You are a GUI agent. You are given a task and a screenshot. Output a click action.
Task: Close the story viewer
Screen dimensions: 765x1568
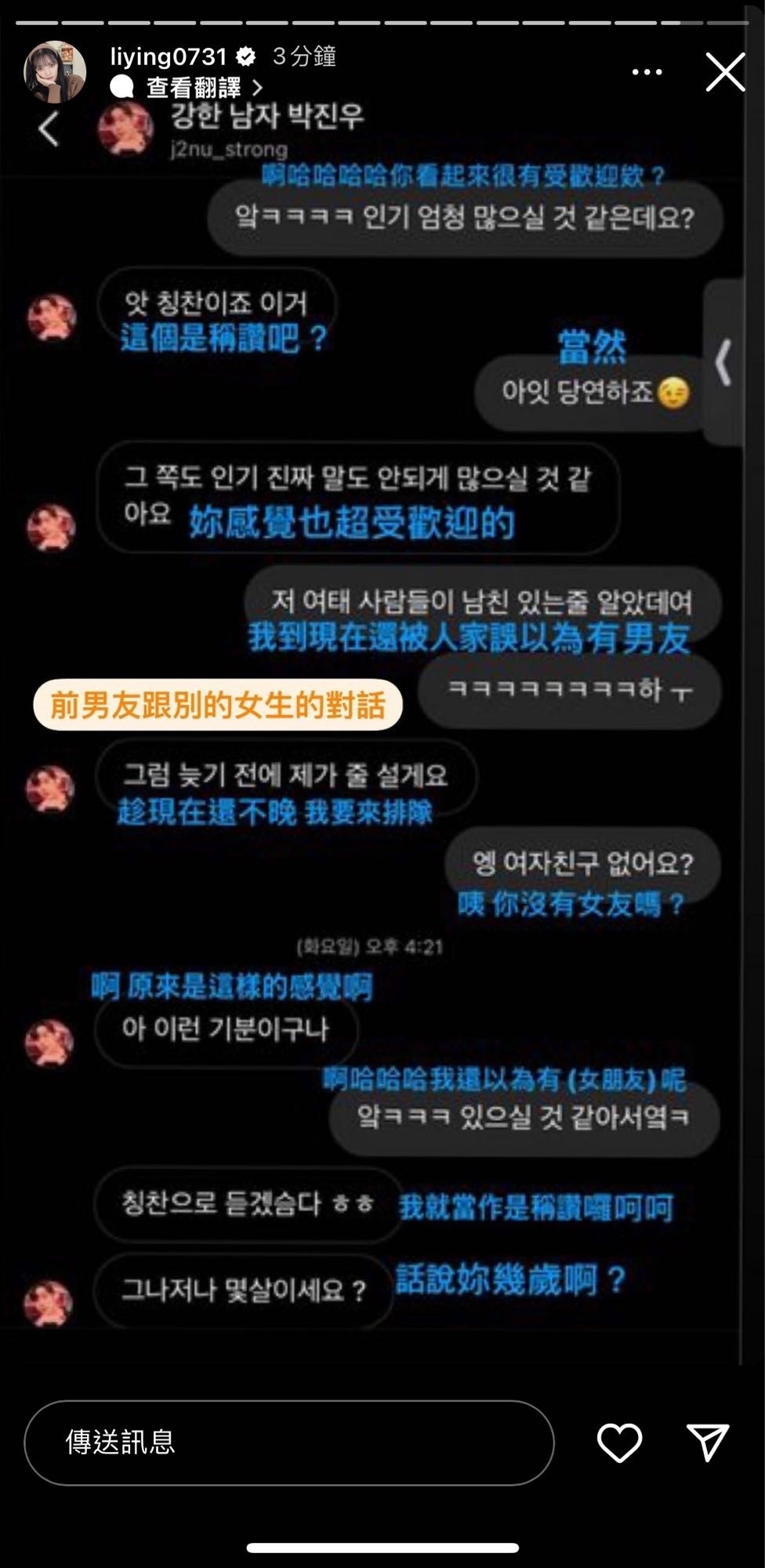[x=725, y=73]
